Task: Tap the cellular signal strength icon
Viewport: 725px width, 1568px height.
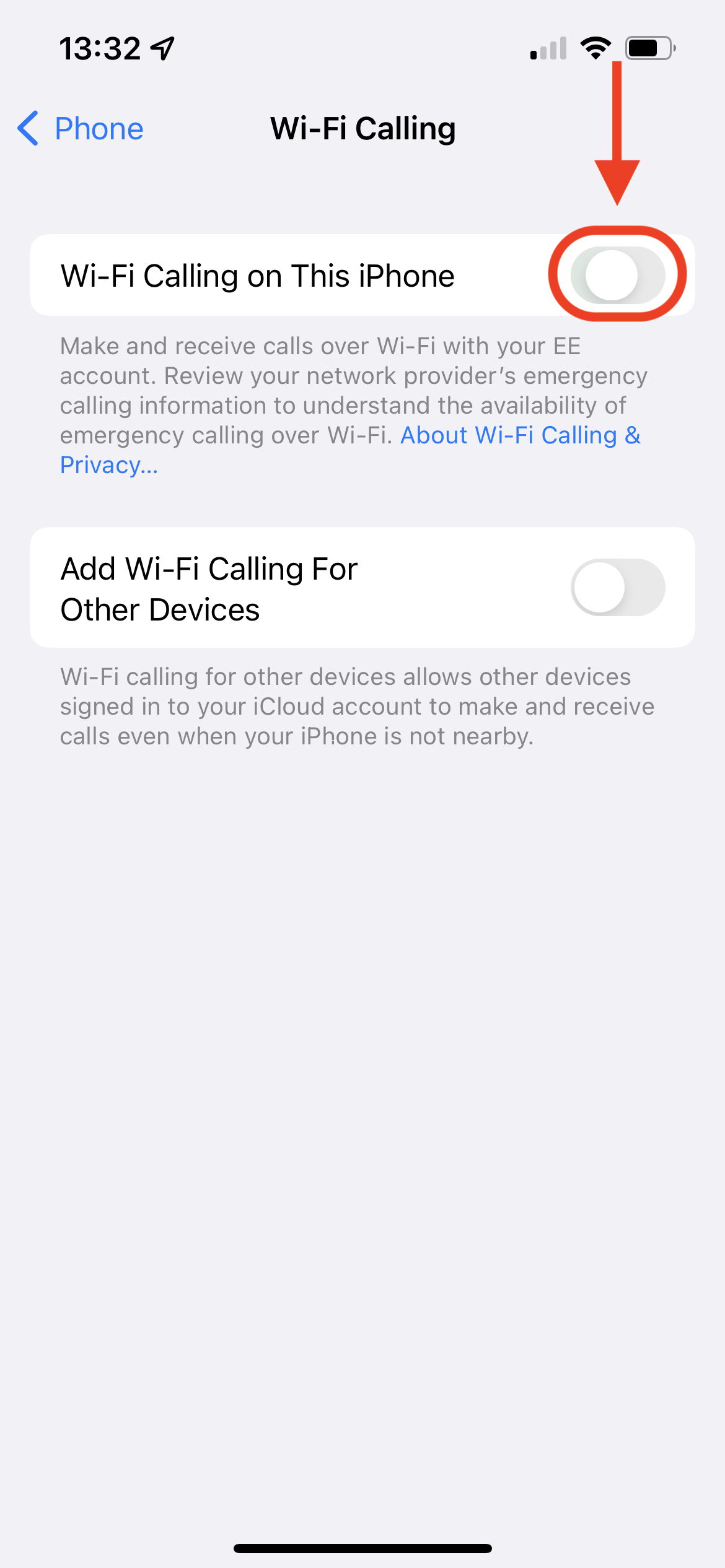Action: click(x=548, y=48)
